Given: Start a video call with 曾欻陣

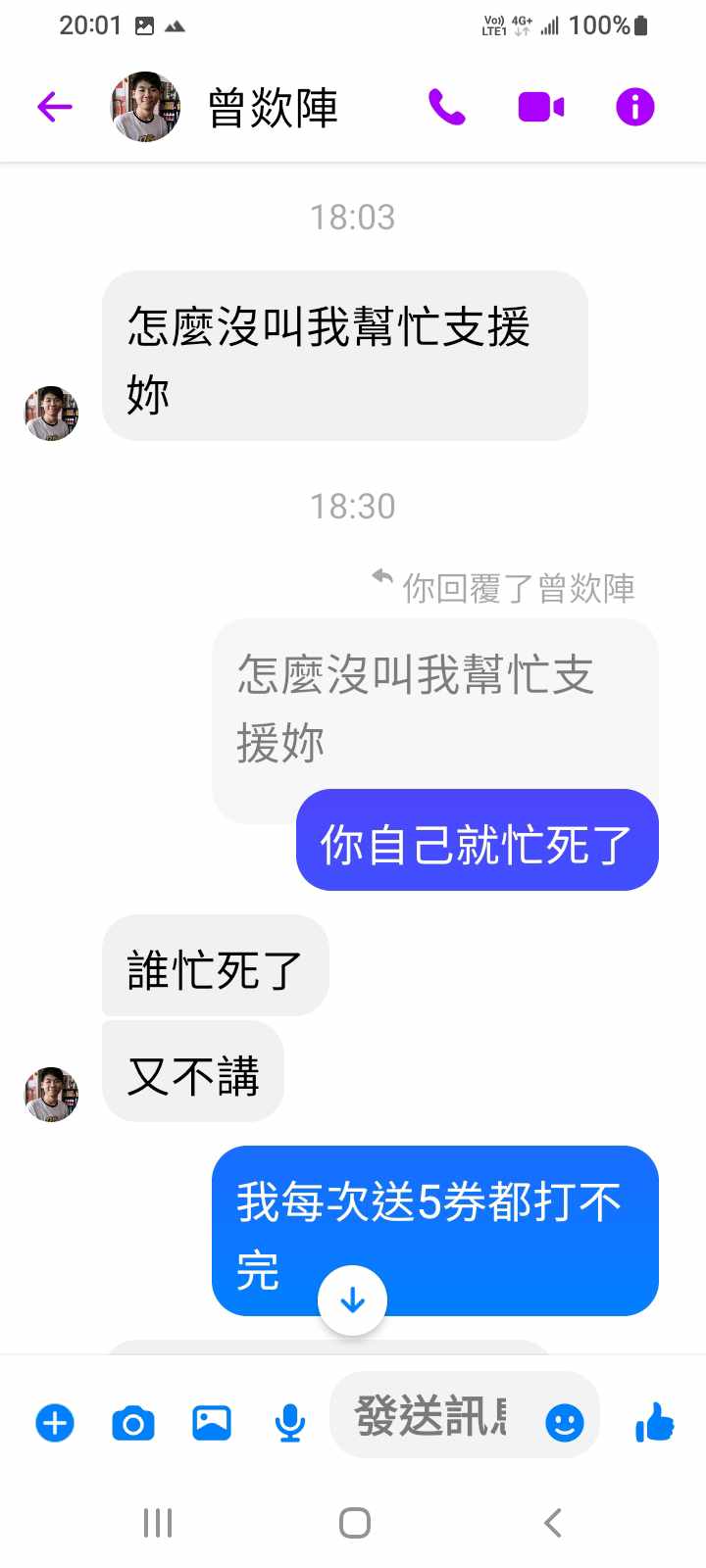Looking at the screenshot, I should (540, 107).
